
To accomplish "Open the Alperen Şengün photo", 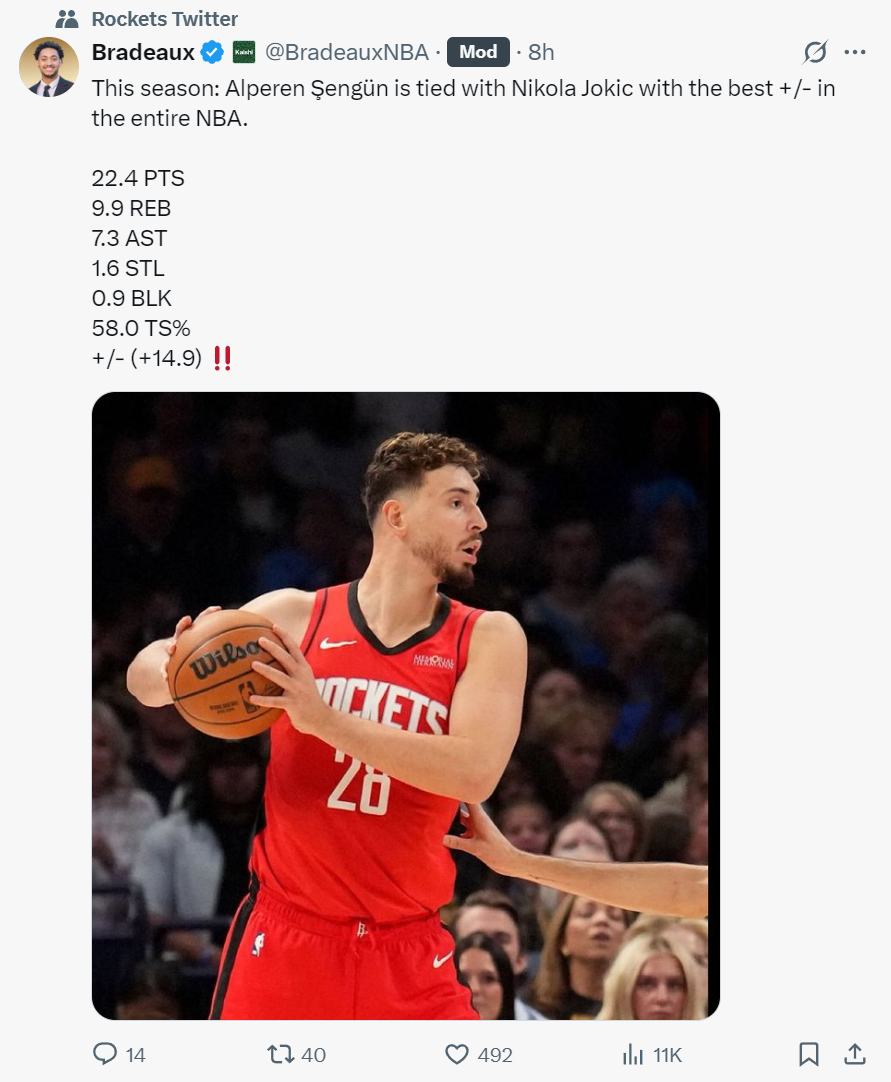I will click(x=405, y=705).
